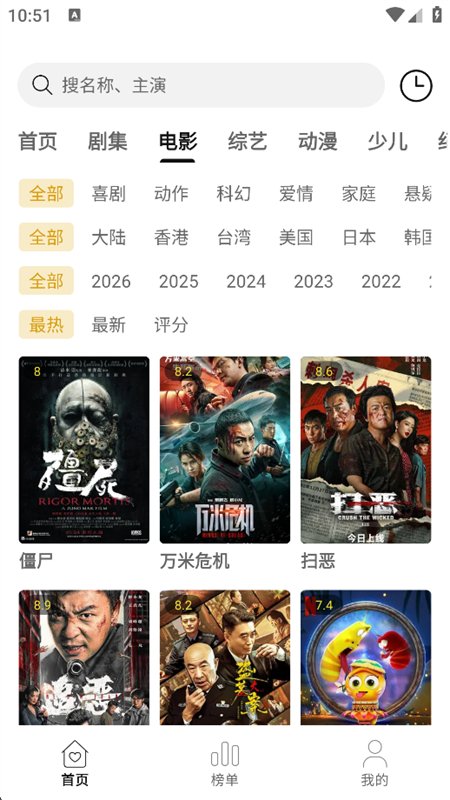This screenshot has width=450, height=800.
Task: Filter by region 香港
Action: point(171,237)
